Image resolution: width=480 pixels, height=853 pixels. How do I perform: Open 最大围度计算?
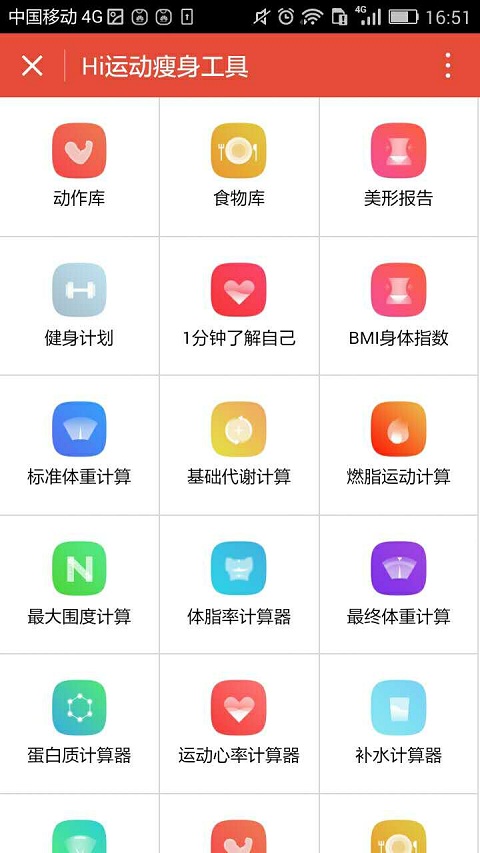tap(79, 585)
